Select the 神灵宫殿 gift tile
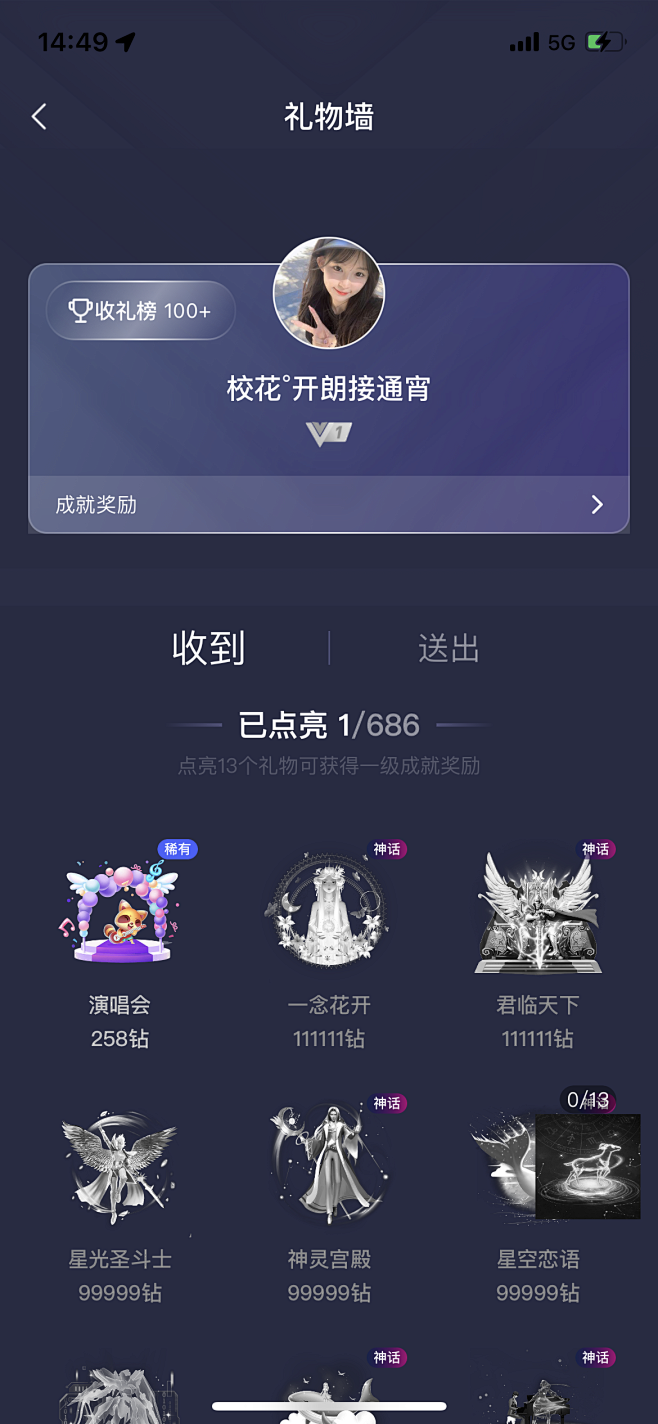The height and width of the screenshot is (1424, 658). coord(329,1198)
